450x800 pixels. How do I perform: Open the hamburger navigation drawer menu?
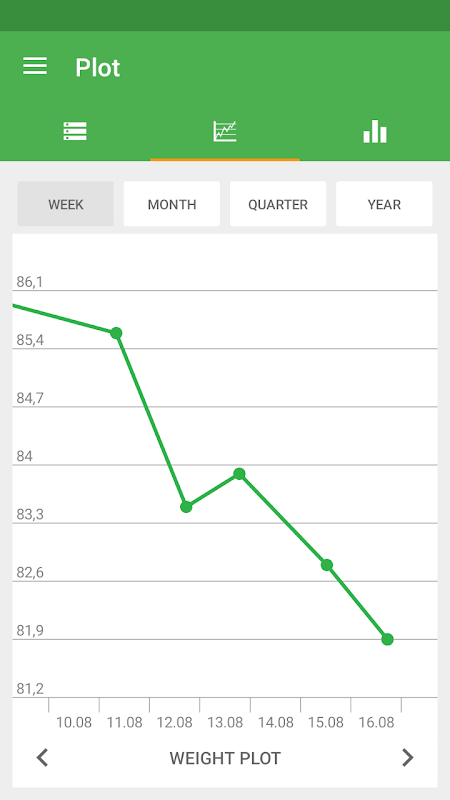point(35,66)
